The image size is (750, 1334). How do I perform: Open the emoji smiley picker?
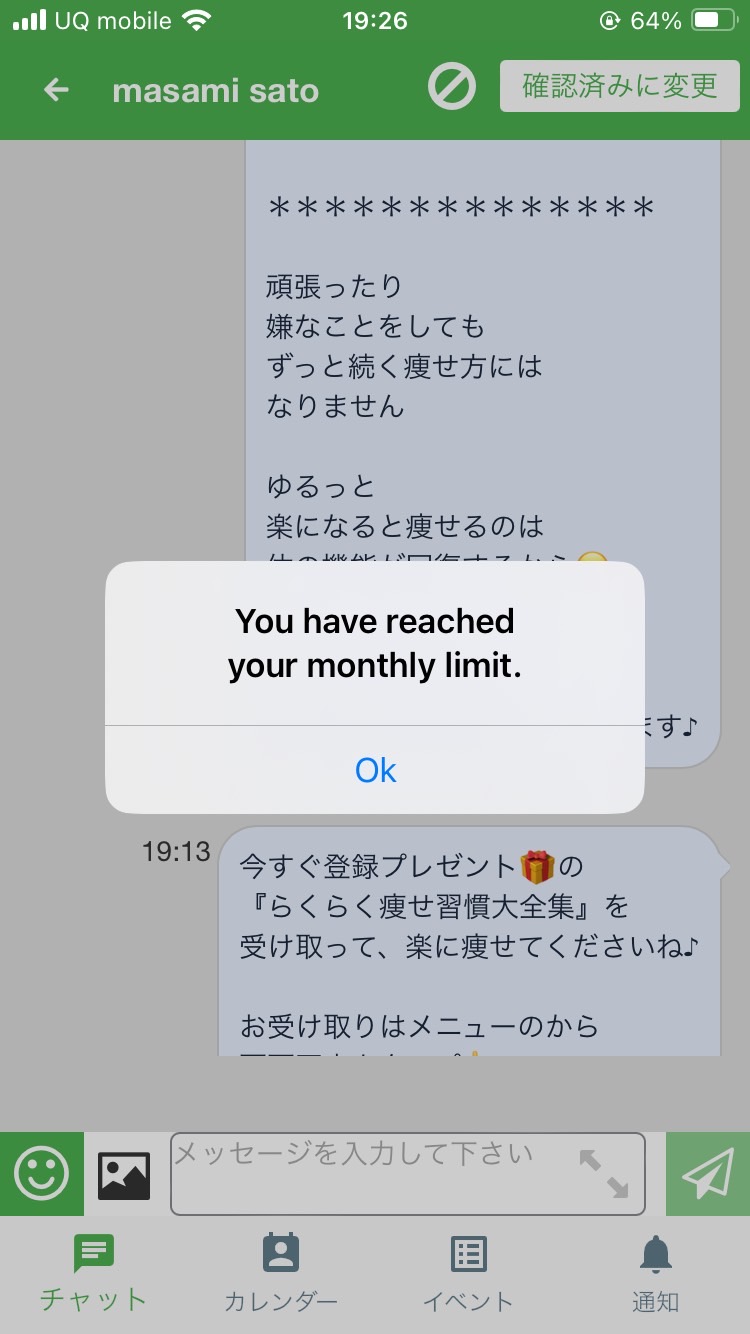click(x=42, y=1174)
